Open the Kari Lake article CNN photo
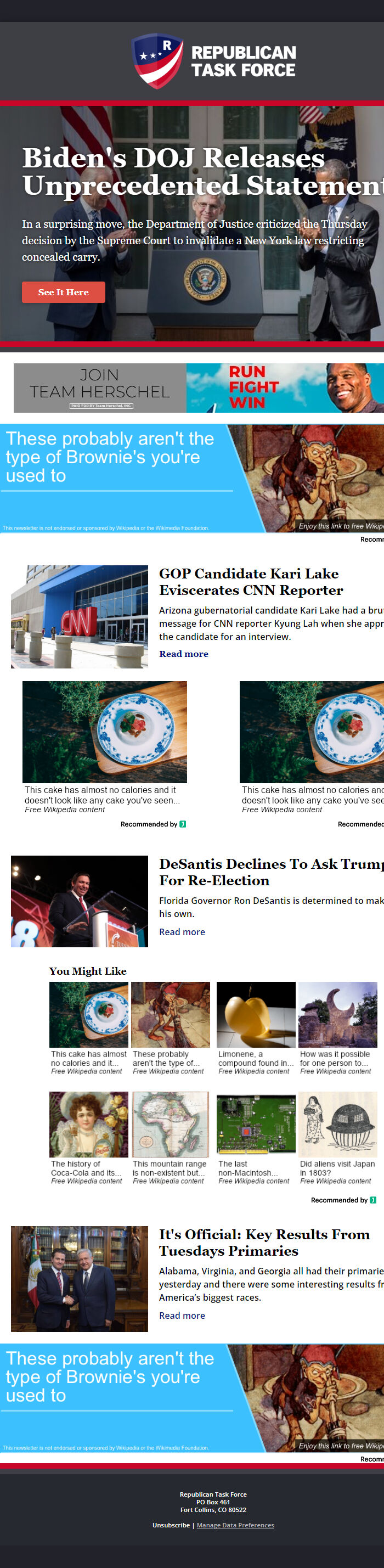Image resolution: width=384 pixels, height=1568 pixels. coord(79,617)
